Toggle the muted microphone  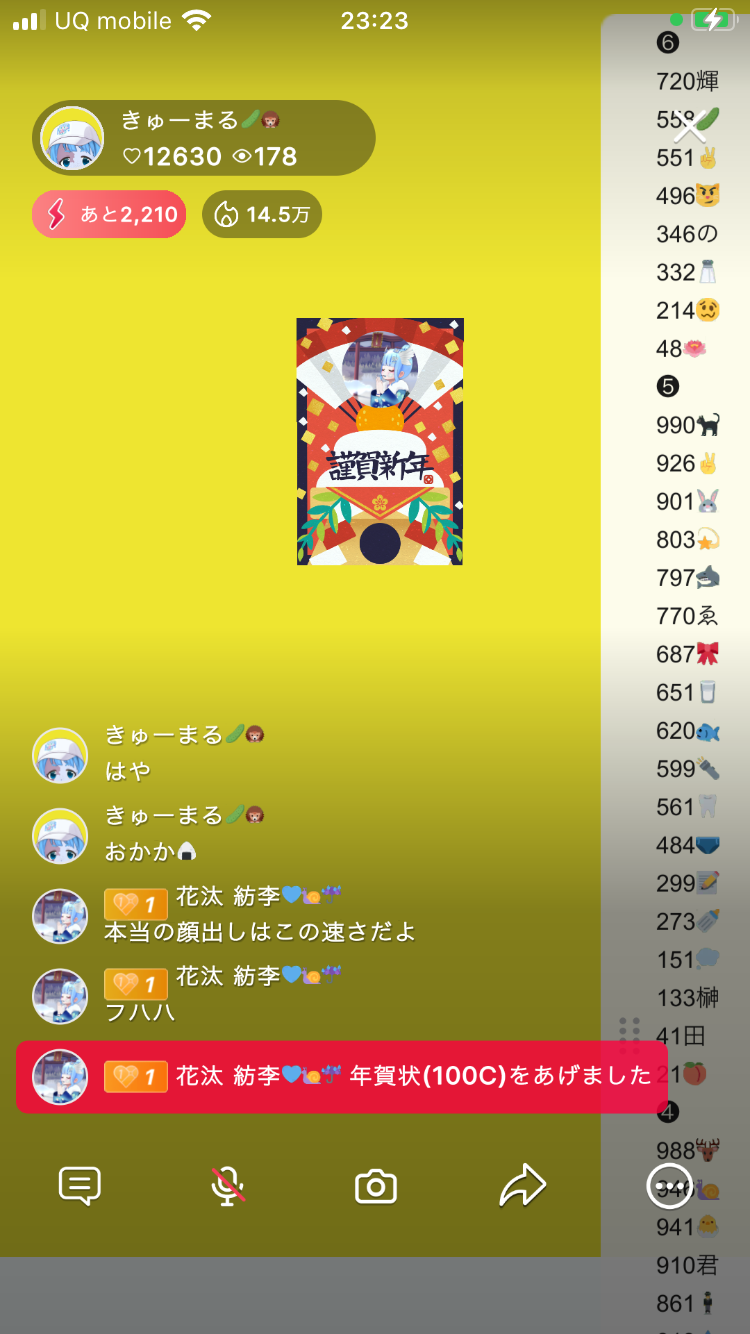click(228, 1187)
